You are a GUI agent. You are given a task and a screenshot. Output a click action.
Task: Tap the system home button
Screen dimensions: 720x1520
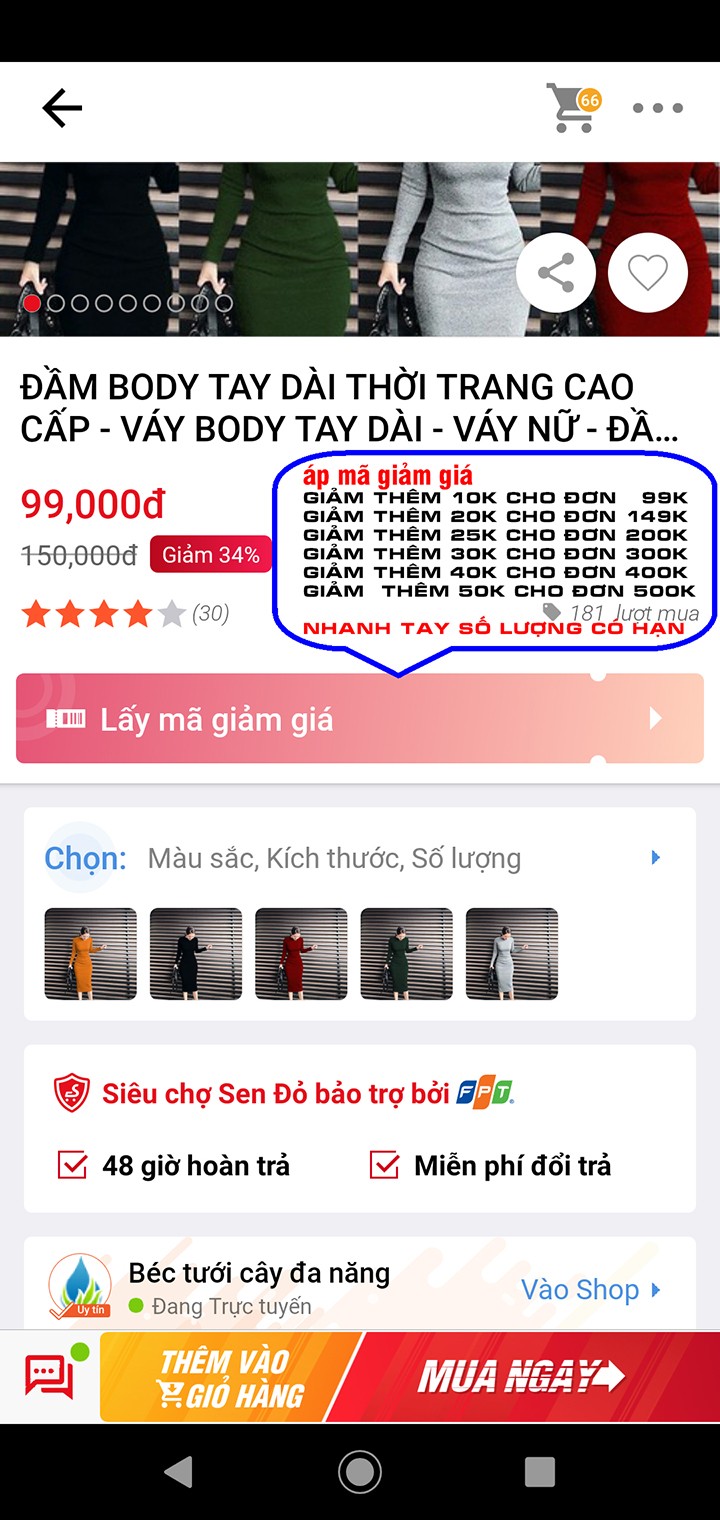[x=360, y=1471]
